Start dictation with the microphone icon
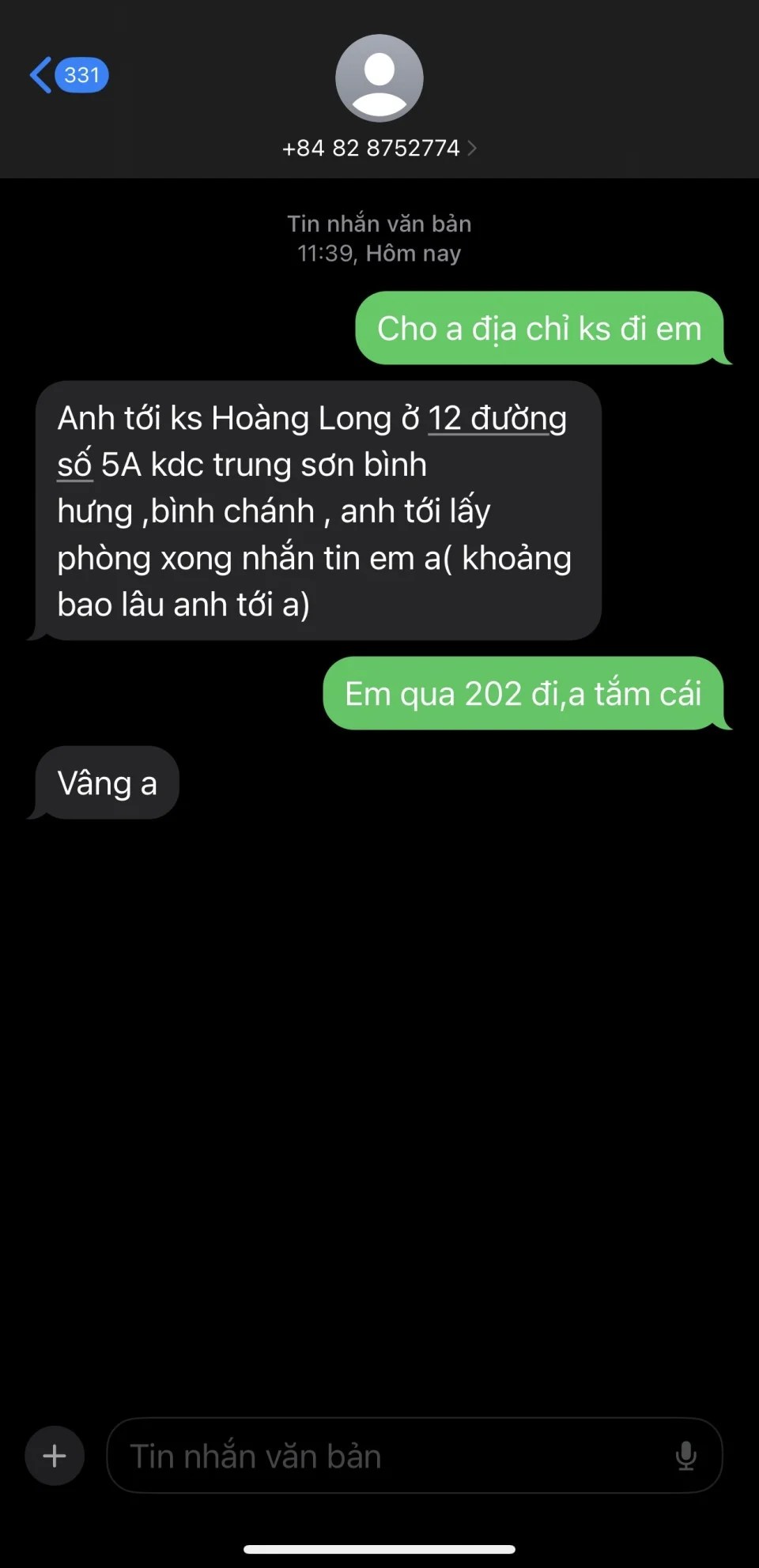 685,1455
